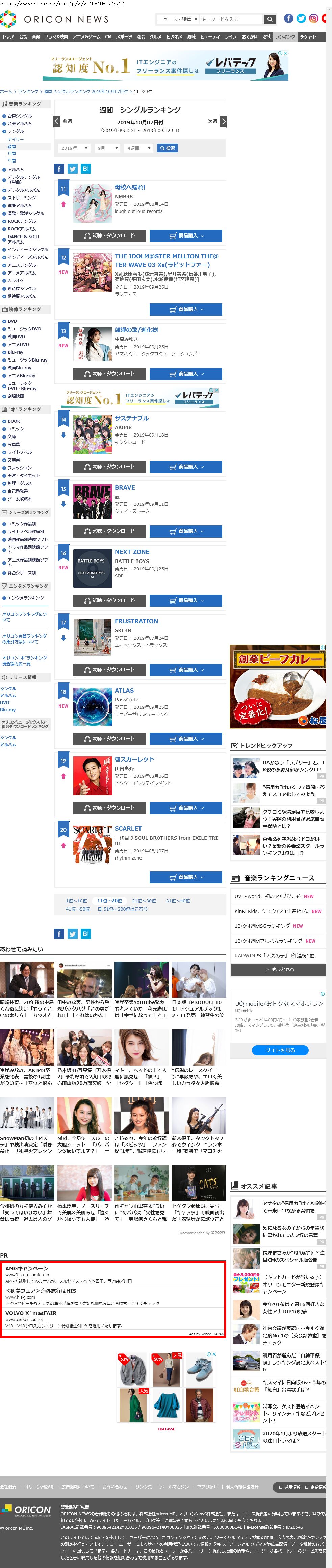
Task: Go to next week with 次週 arrow
Action: [x=223, y=121]
